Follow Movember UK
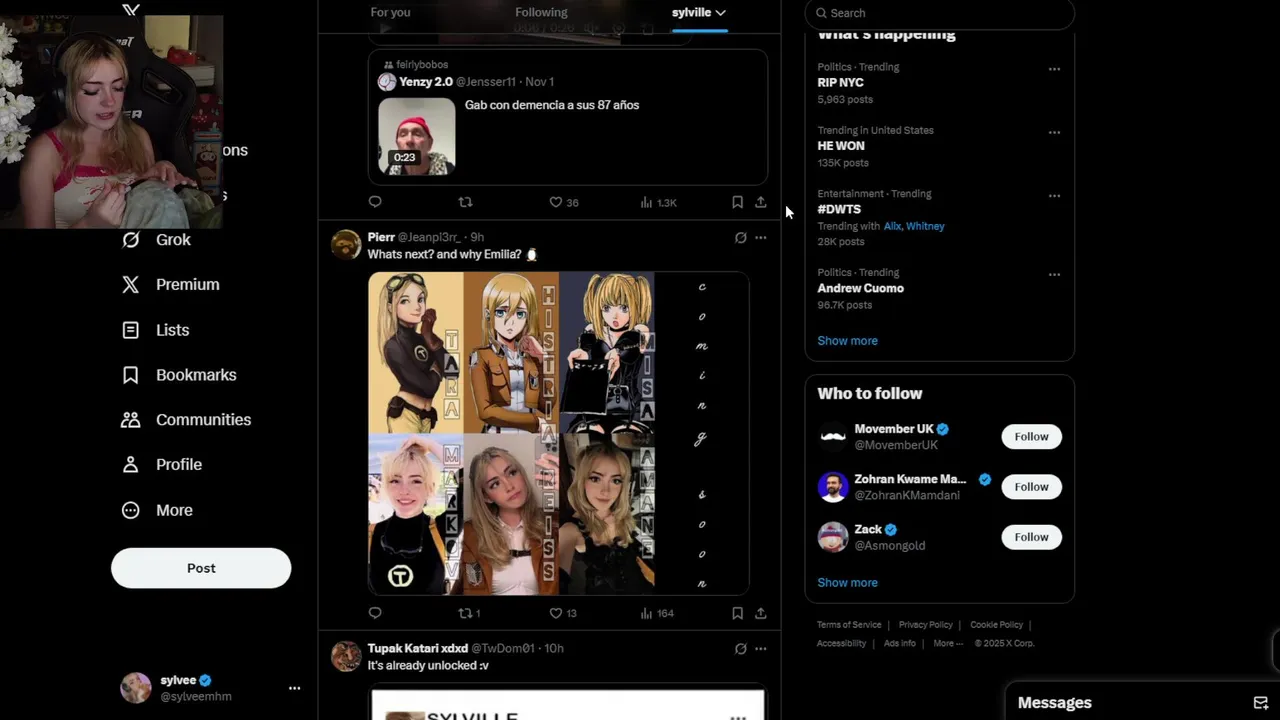The height and width of the screenshot is (720, 1280). [x=1031, y=437]
